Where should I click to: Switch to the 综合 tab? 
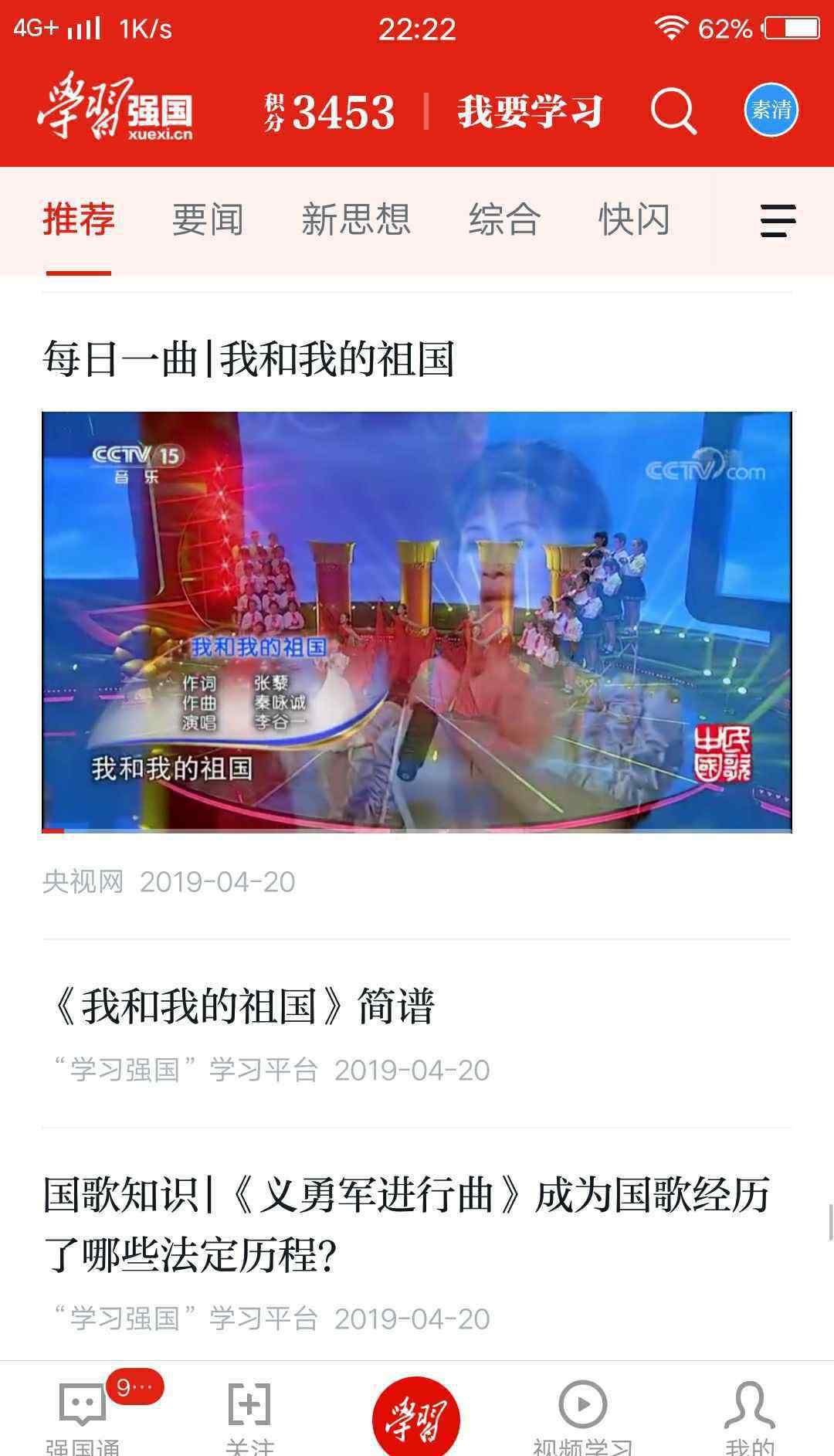click(x=503, y=219)
